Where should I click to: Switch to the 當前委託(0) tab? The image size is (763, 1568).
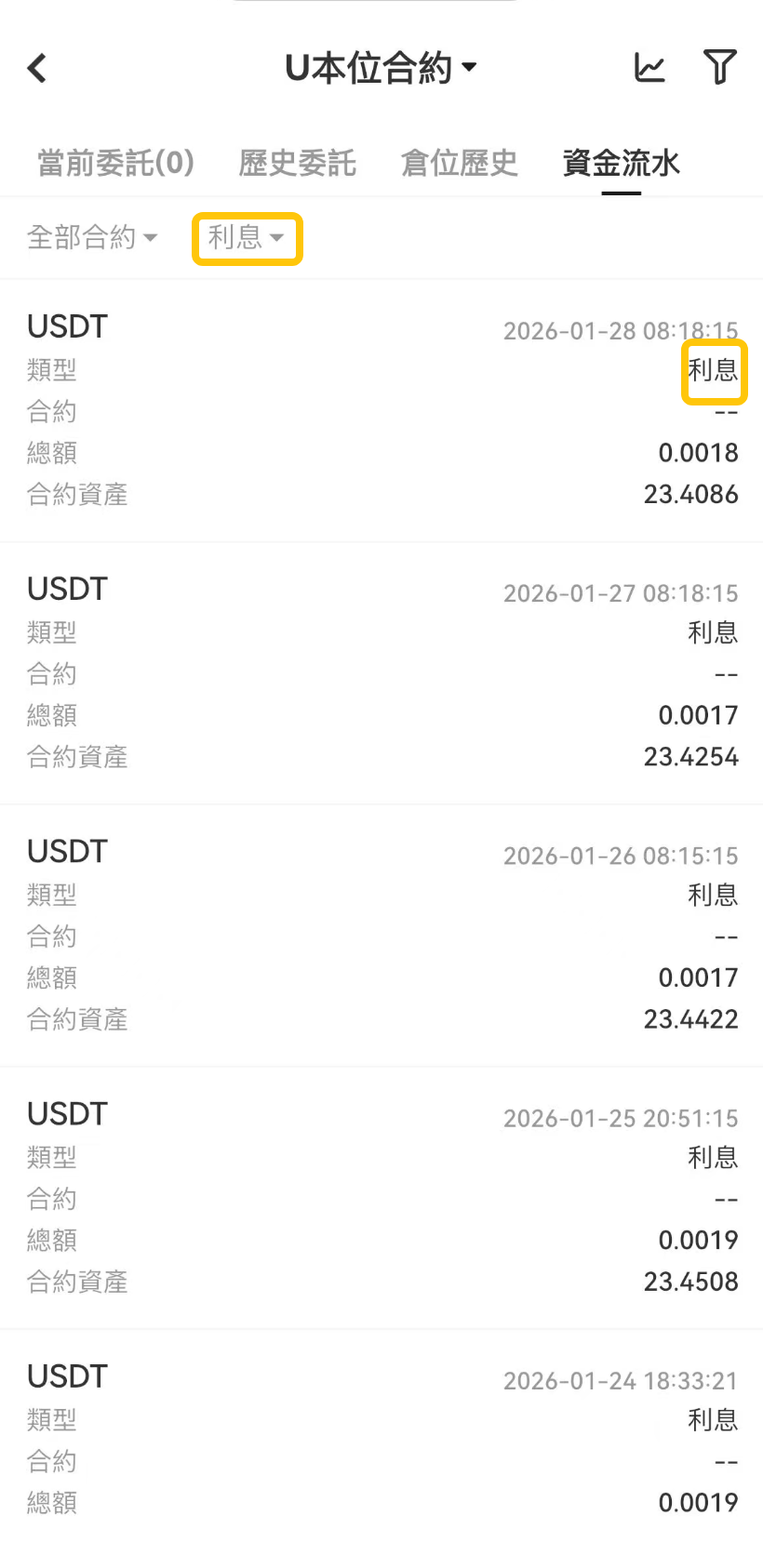click(115, 163)
